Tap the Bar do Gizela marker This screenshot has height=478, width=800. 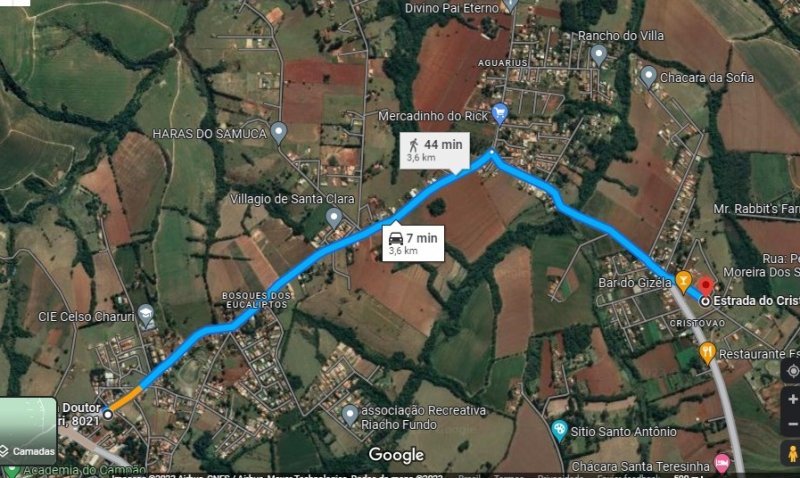684,279
